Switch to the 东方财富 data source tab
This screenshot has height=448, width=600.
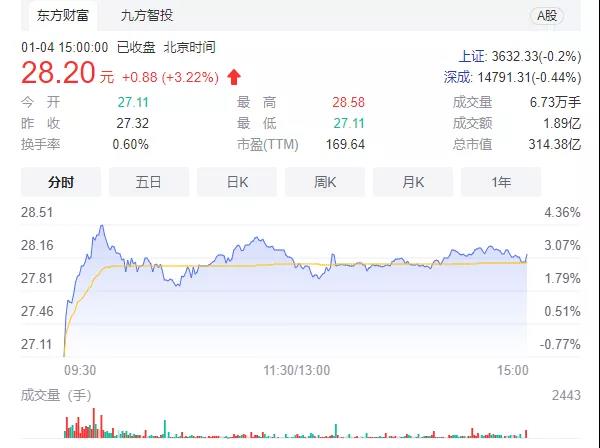click(x=61, y=15)
